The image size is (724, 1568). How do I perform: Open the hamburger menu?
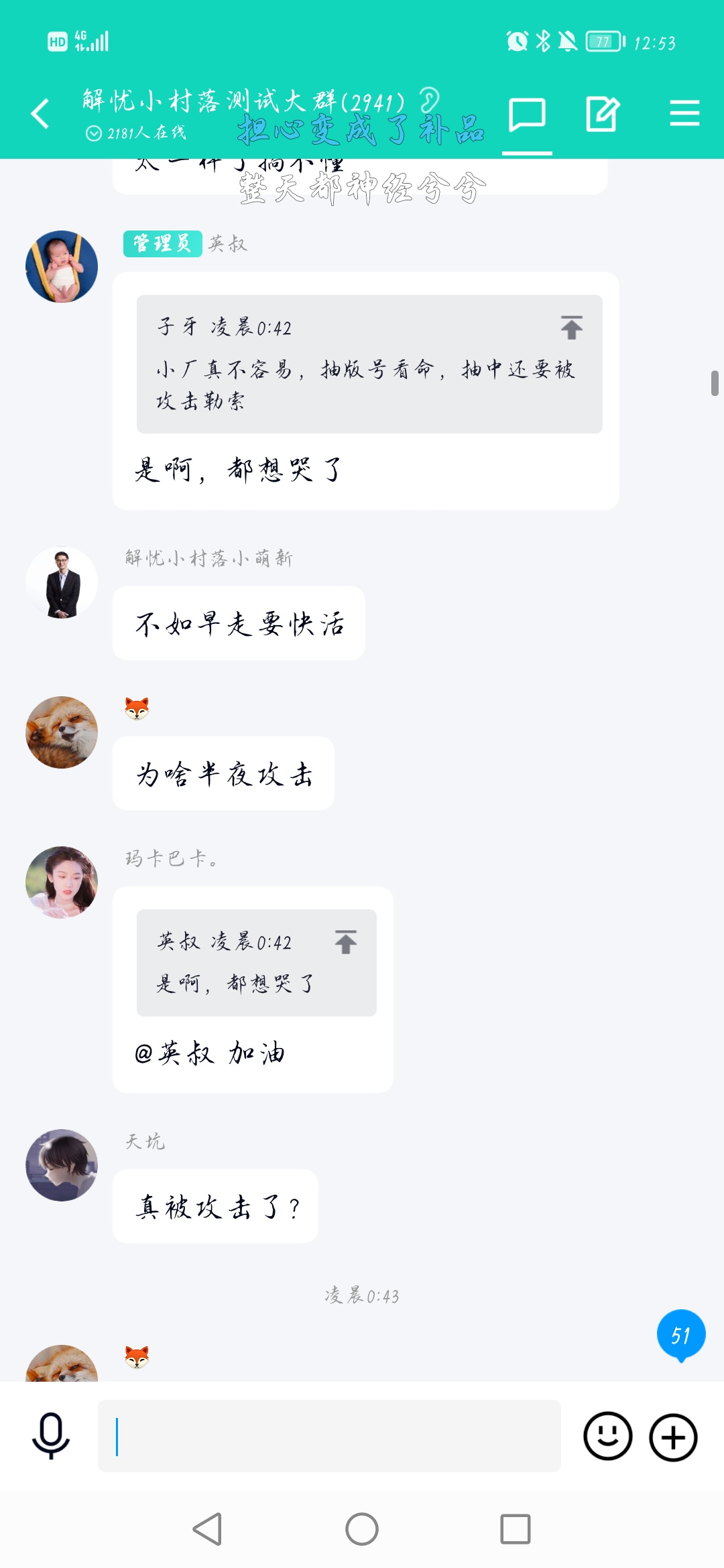point(684,113)
